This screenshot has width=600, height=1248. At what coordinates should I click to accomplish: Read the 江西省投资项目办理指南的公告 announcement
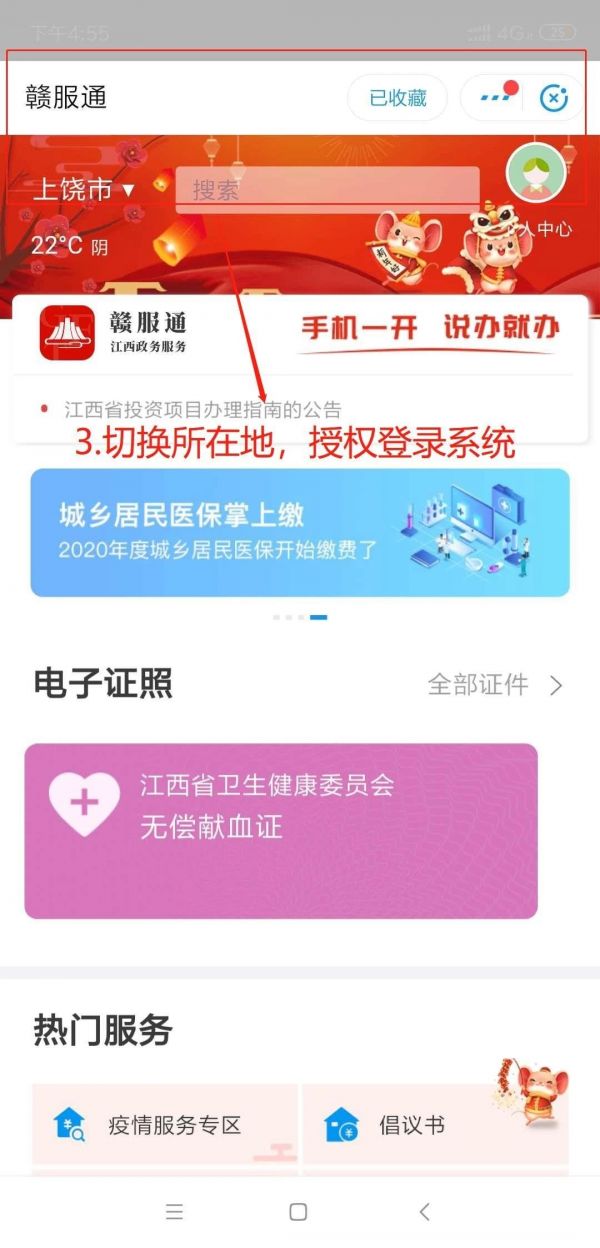coord(203,409)
